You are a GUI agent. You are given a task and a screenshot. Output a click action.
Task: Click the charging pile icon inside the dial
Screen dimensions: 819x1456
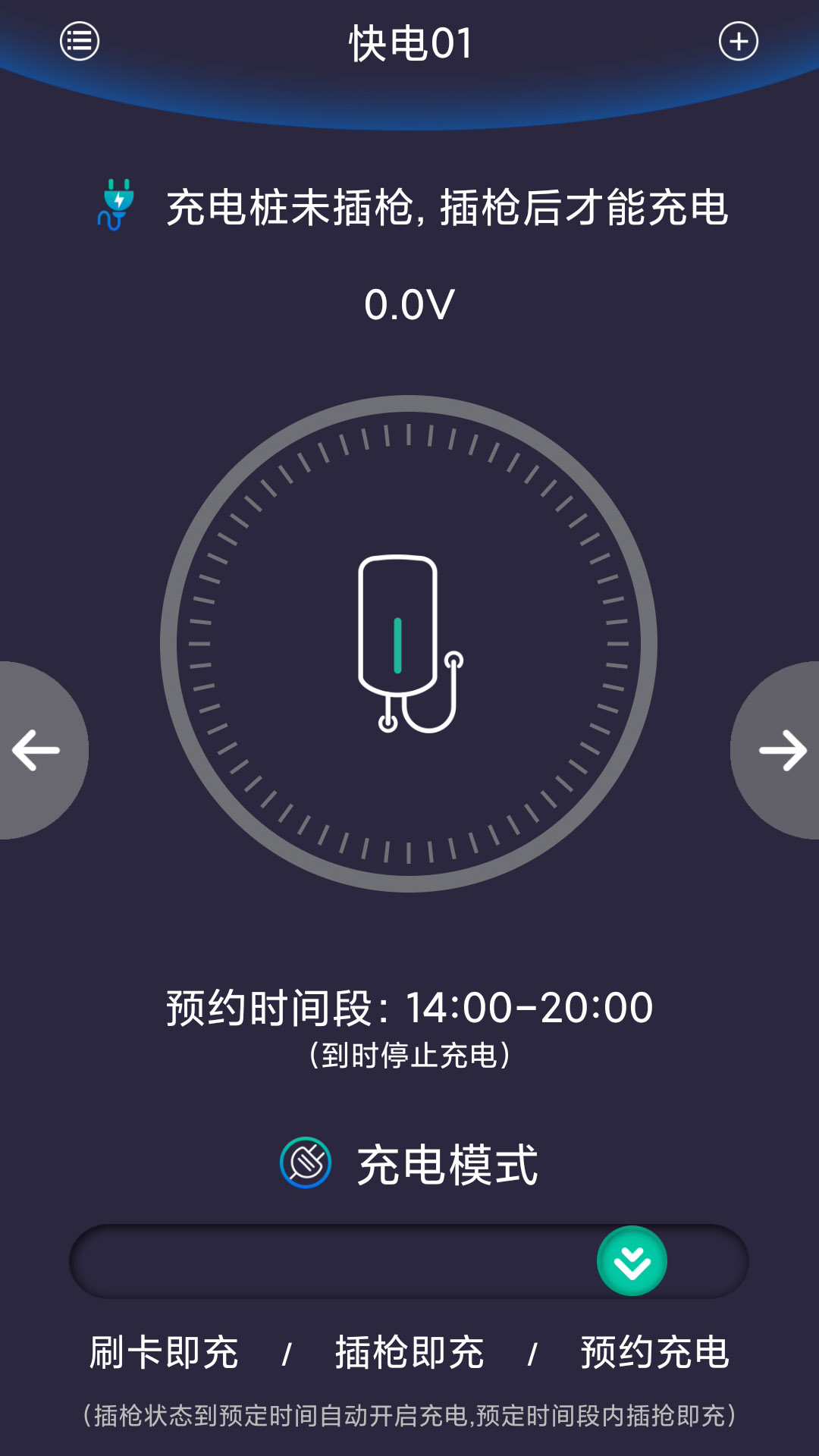406,641
